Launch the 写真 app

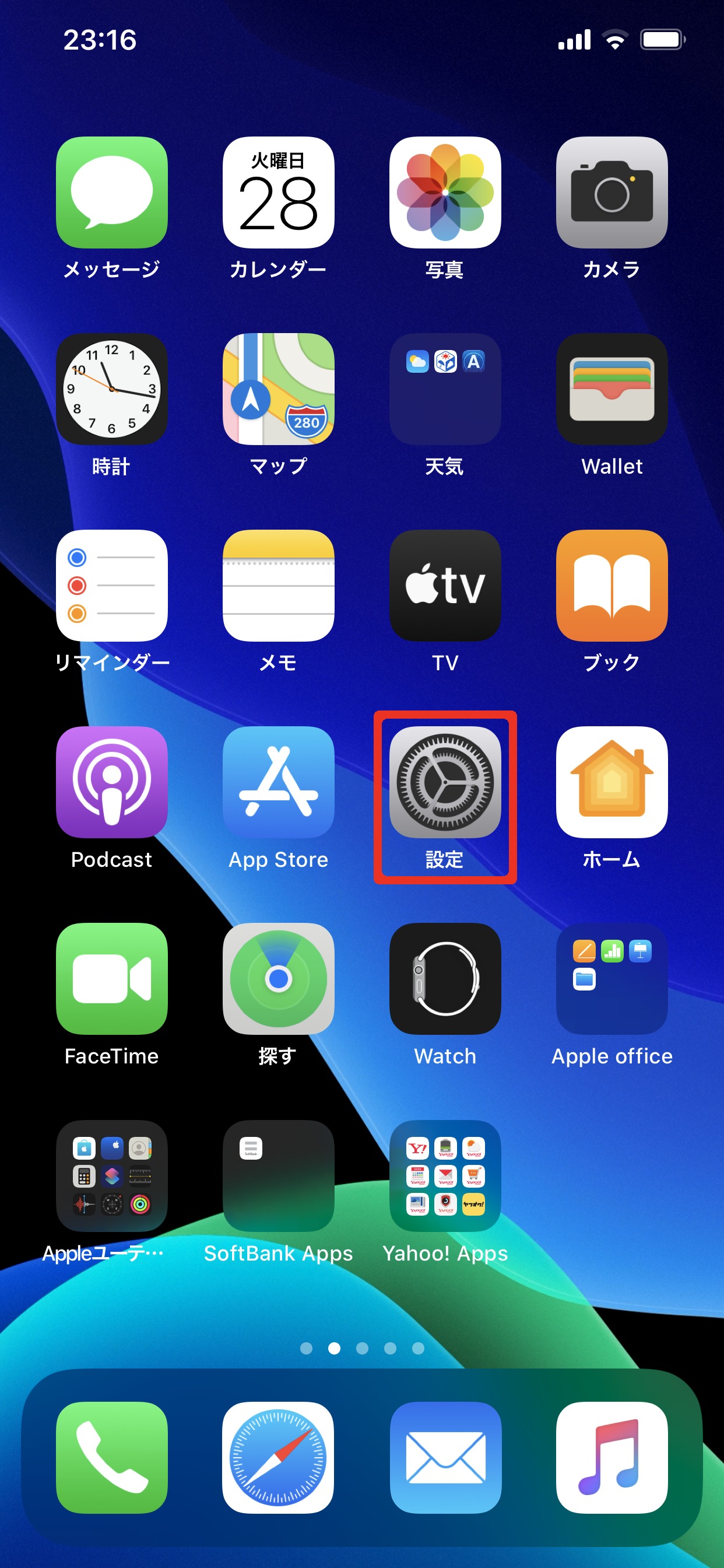click(445, 192)
